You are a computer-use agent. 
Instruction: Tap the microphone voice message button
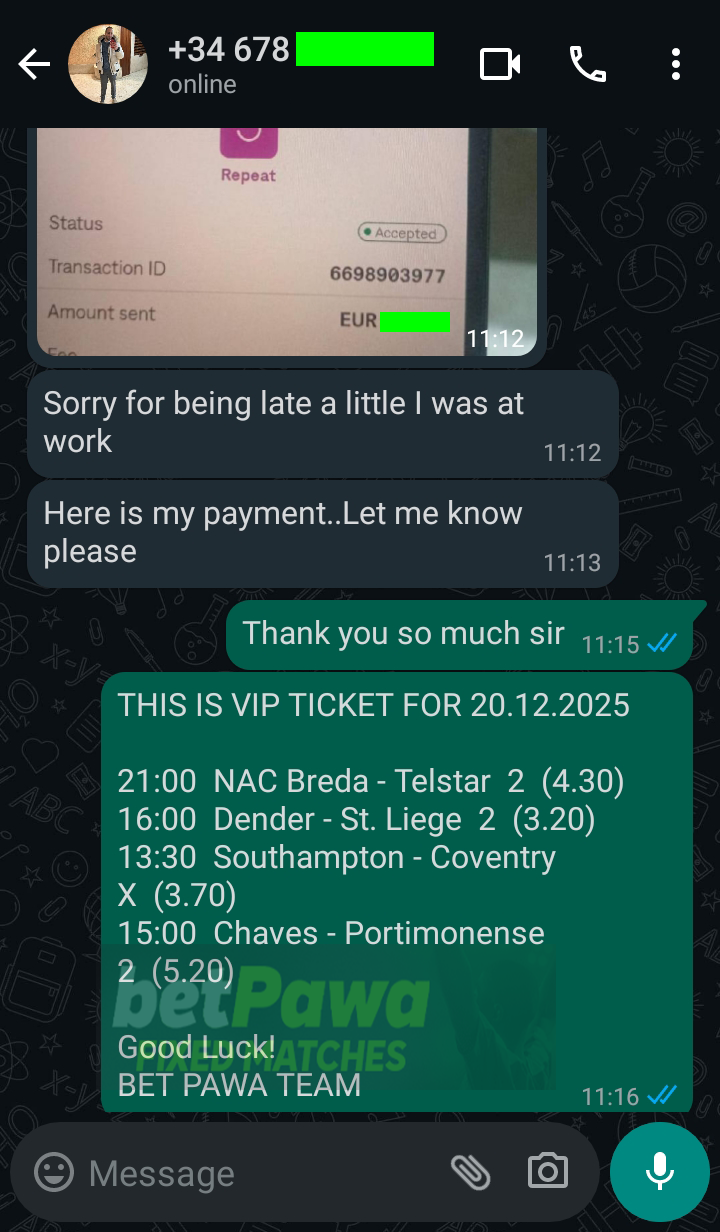pos(660,1172)
